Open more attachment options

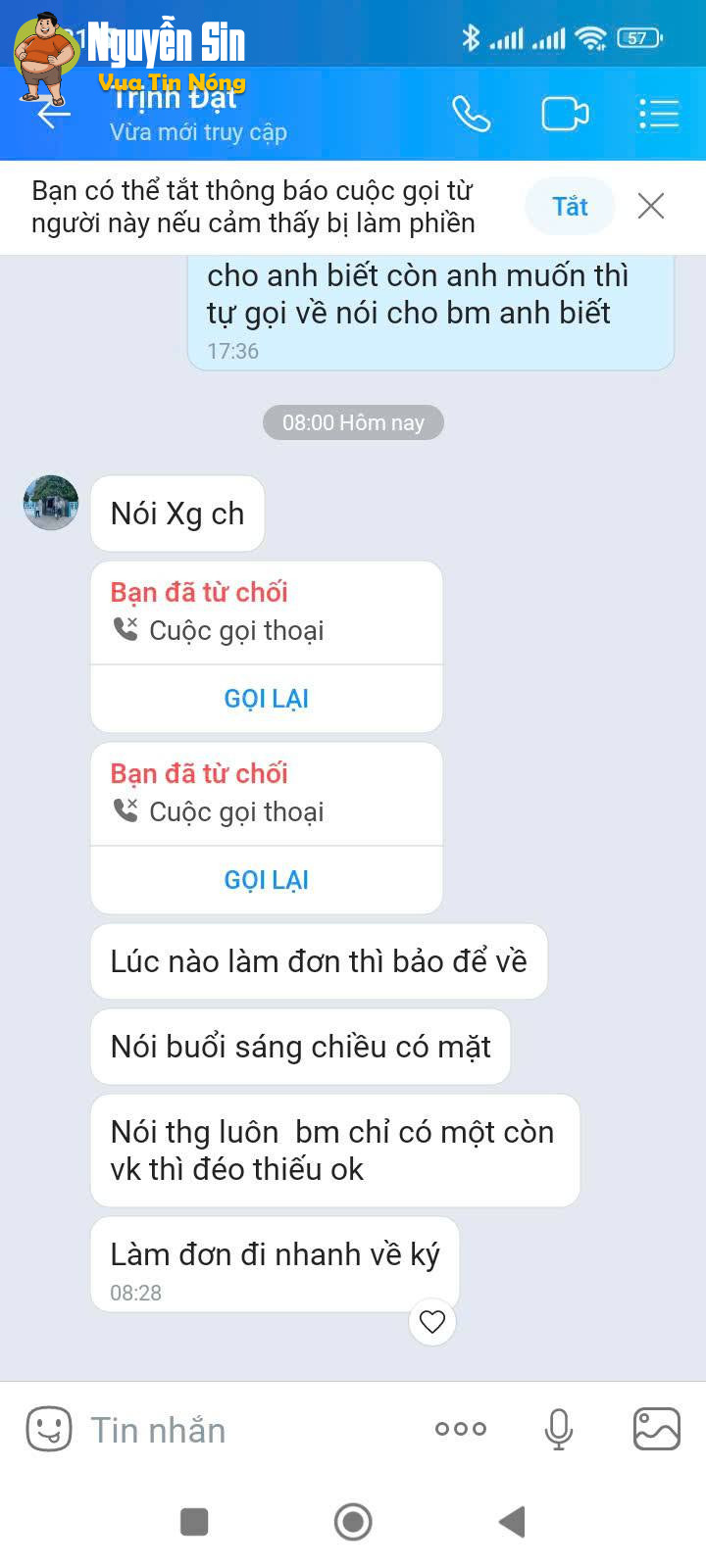(461, 1430)
